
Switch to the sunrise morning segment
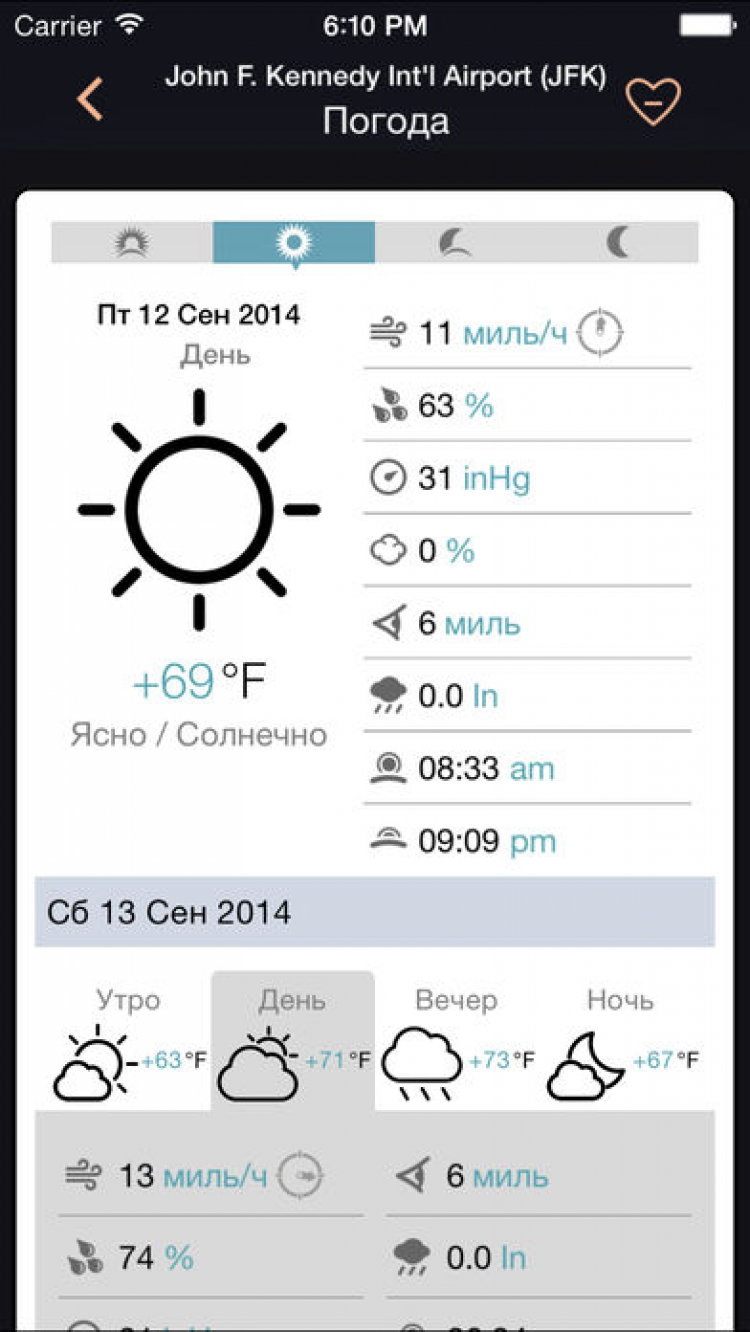[x=132, y=242]
